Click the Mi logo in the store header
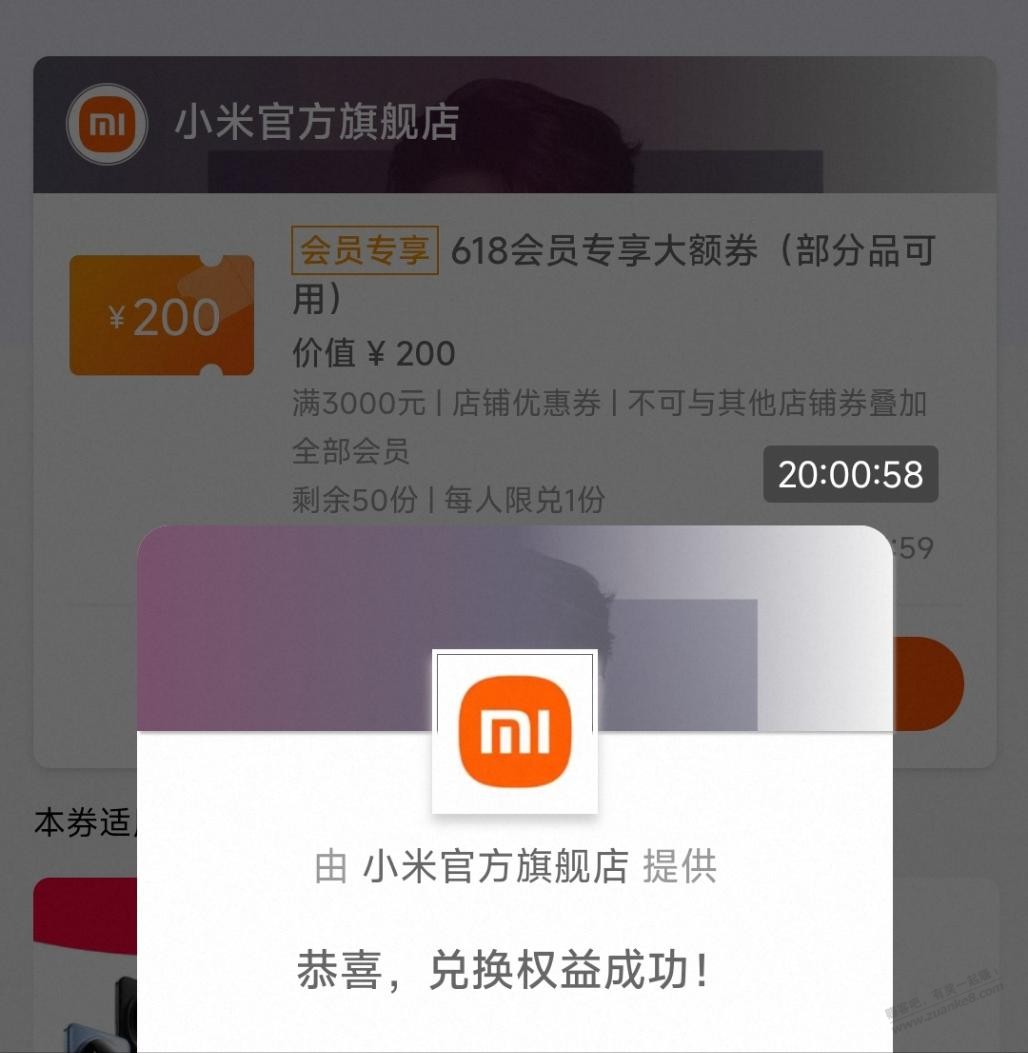Image resolution: width=1028 pixels, height=1053 pixels. click(107, 124)
